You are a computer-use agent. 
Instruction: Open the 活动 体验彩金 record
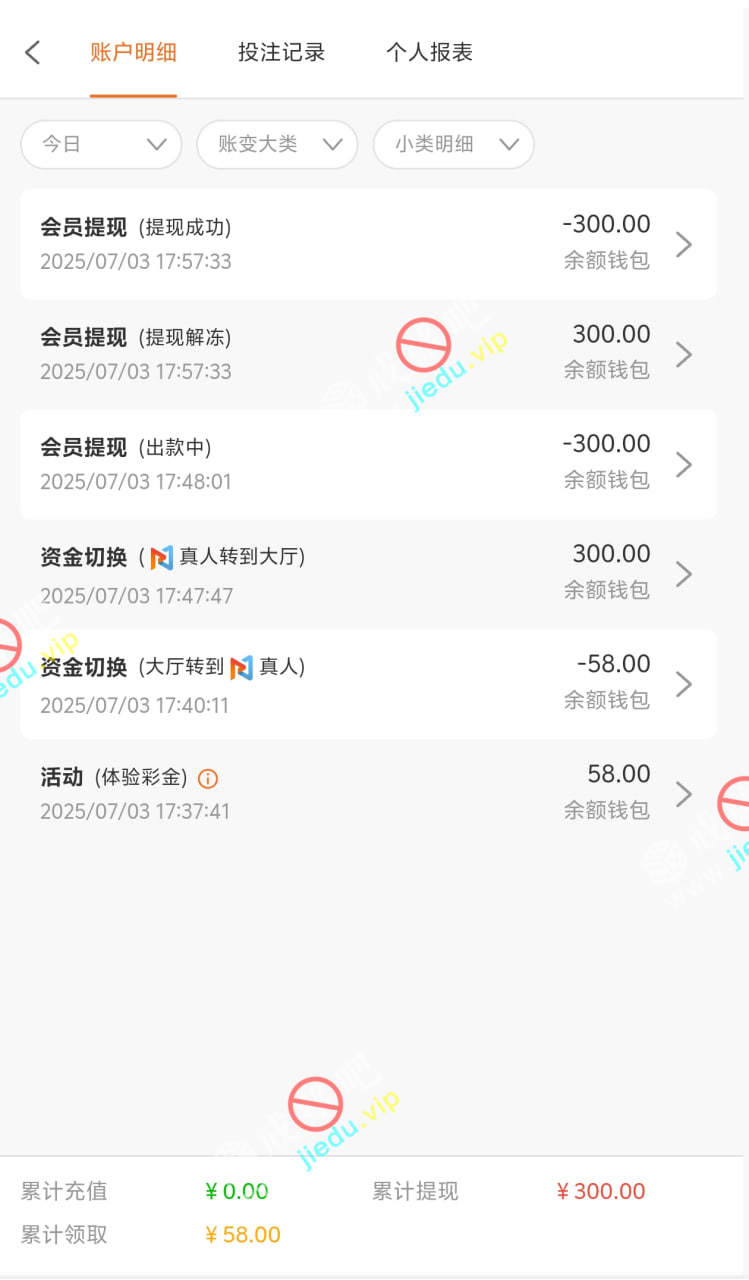click(x=368, y=794)
